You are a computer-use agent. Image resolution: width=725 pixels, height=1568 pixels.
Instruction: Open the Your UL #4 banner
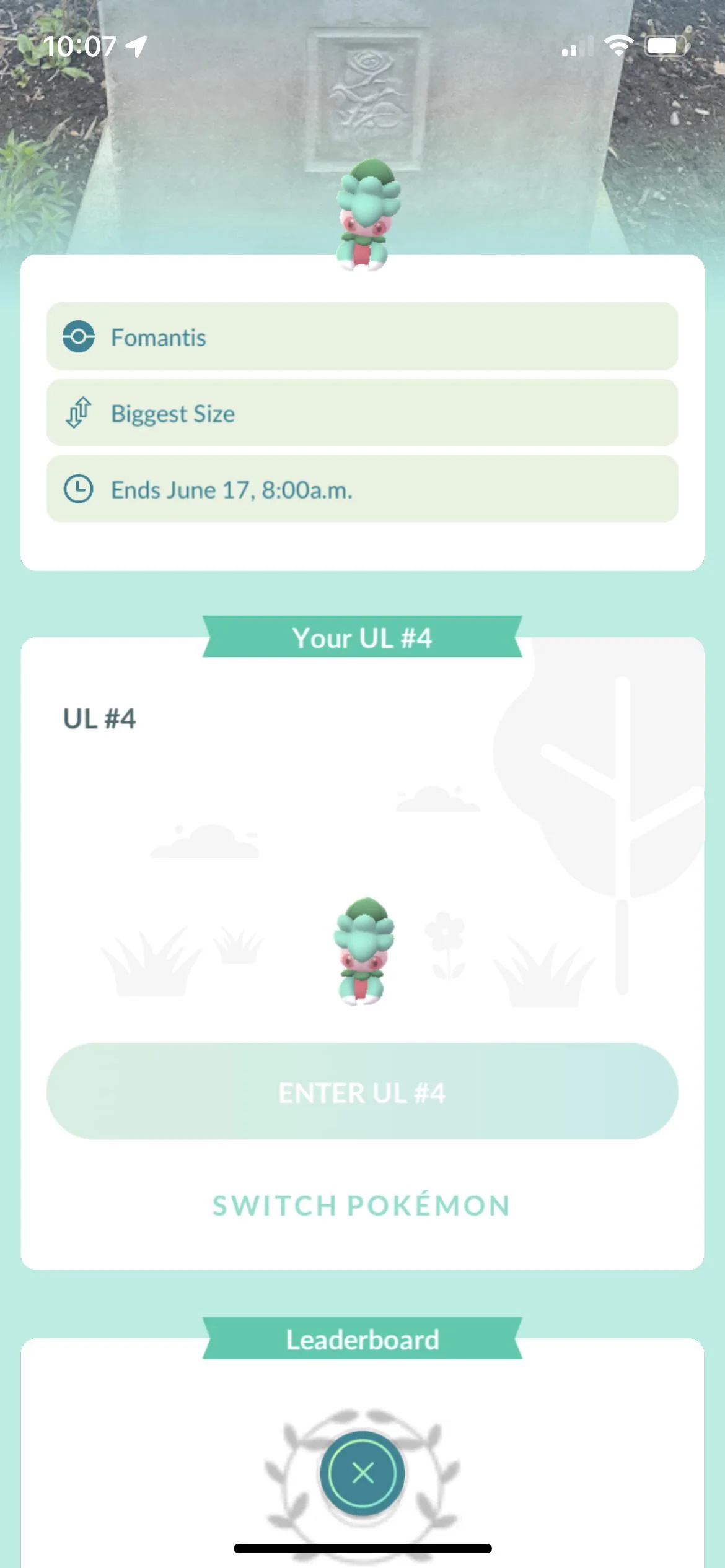coord(362,638)
